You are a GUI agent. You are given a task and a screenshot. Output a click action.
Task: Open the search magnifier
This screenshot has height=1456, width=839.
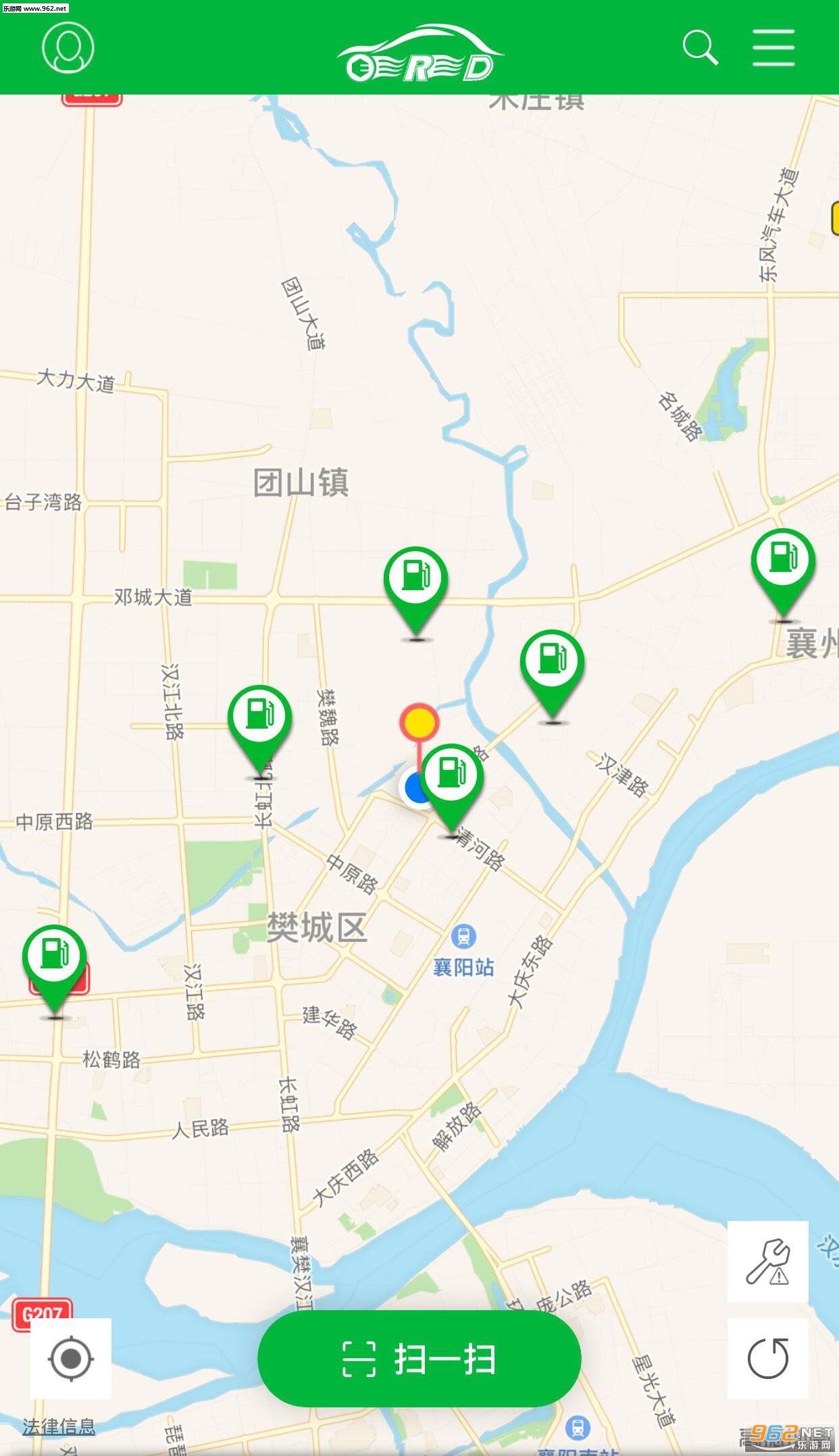tap(700, 47)
